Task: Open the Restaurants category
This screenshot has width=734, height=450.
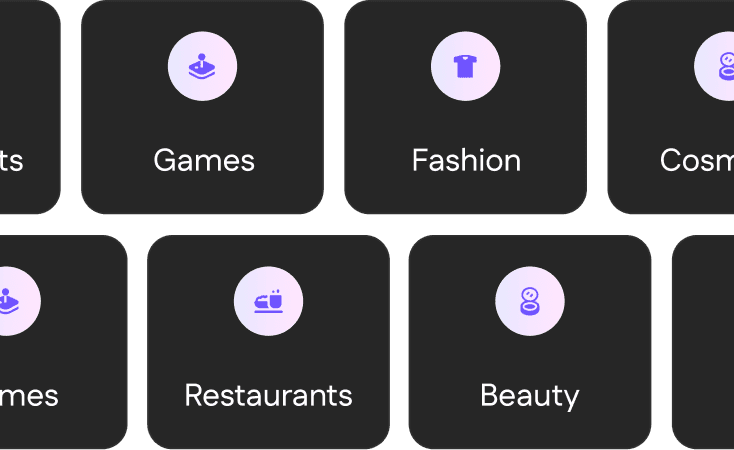Action: click(x=268, y=343)
